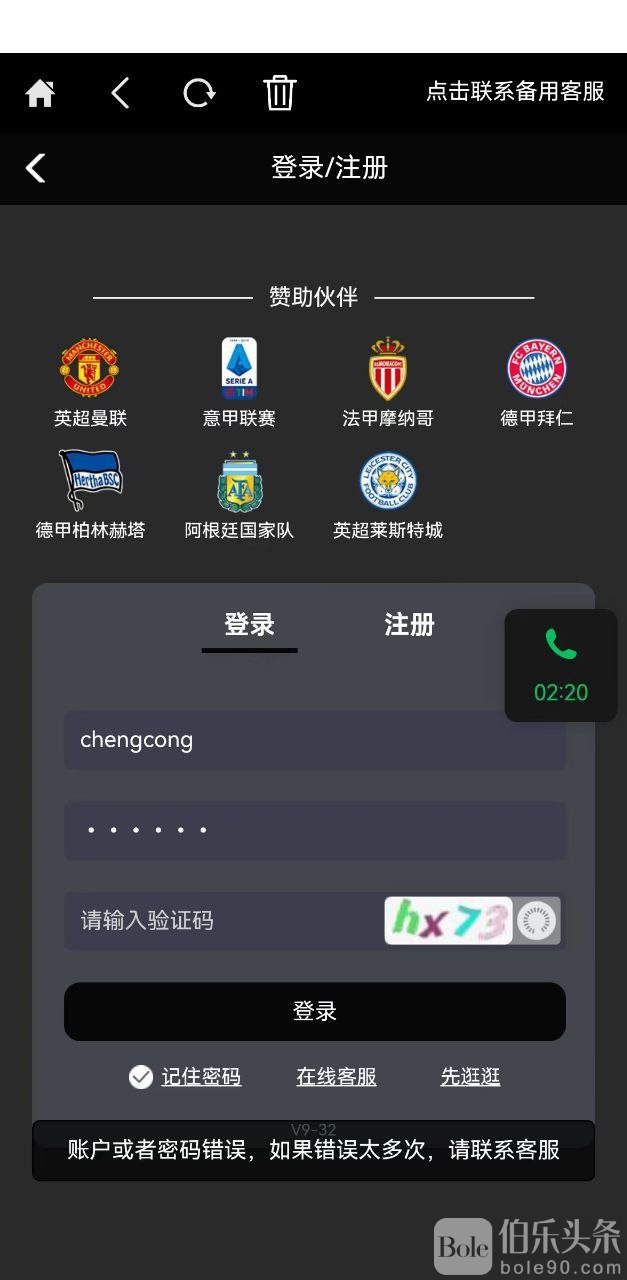627x1280 pixels.
Task: Go back from the 登录/注册 page
Action: pos(36,168)
